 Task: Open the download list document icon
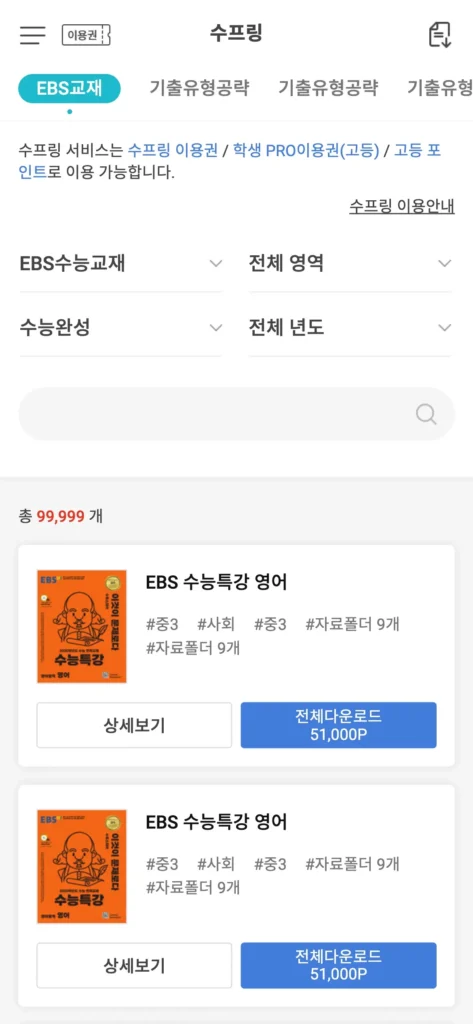point(440,35)
